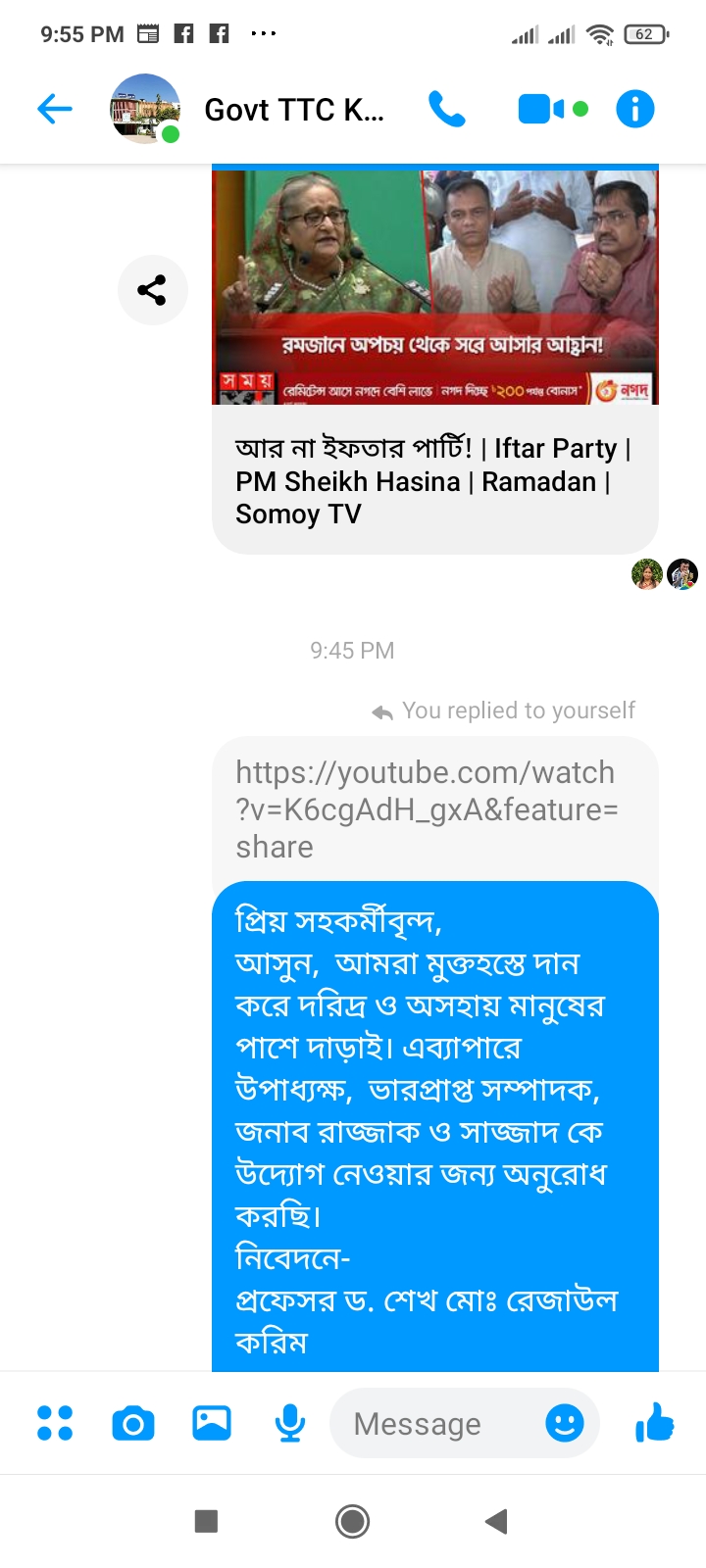Image resolution: width=706 pixels, height=1568 pixels.
Task: Go to the Android home screen
Action: point(352,1521)
